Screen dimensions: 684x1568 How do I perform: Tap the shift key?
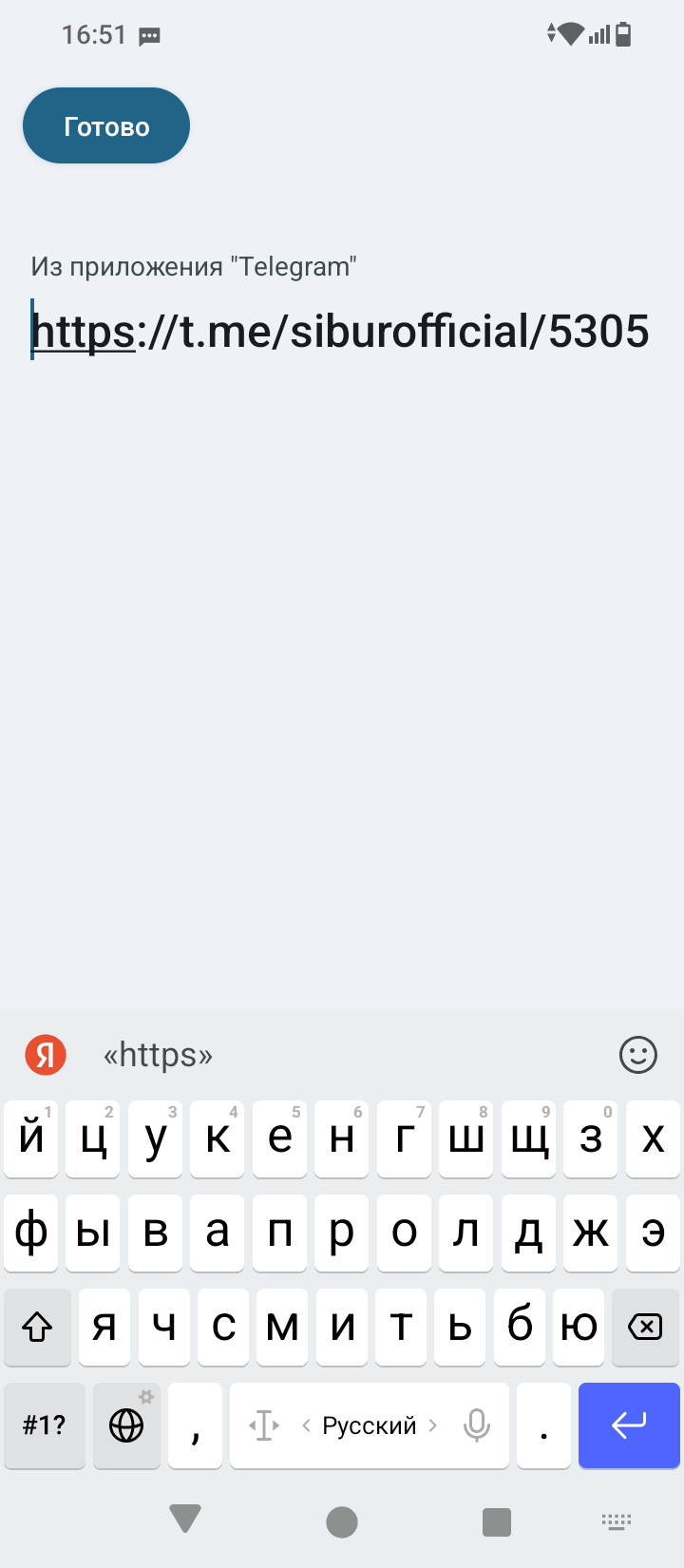pyautogui.click(x=37, y=1327)
